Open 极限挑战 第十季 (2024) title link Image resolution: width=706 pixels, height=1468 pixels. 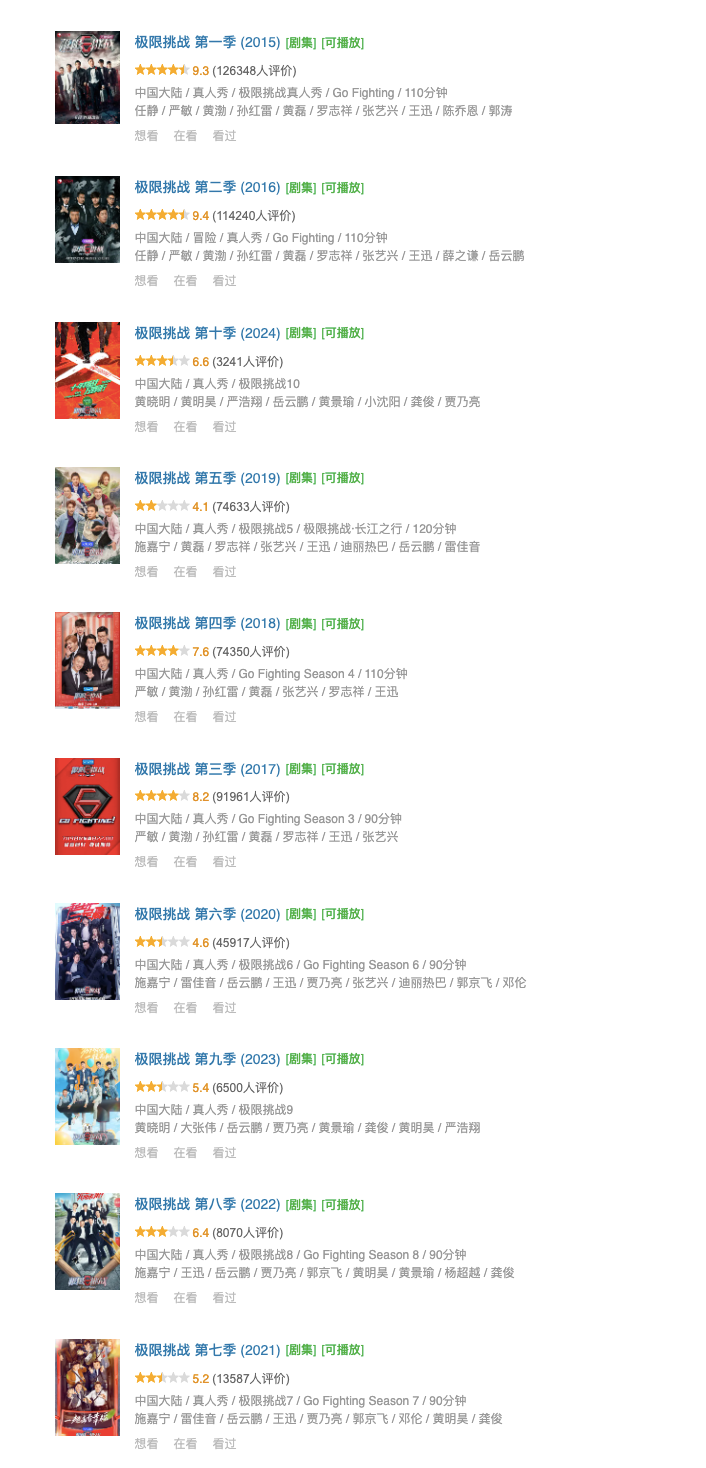[x=207, y=333]
